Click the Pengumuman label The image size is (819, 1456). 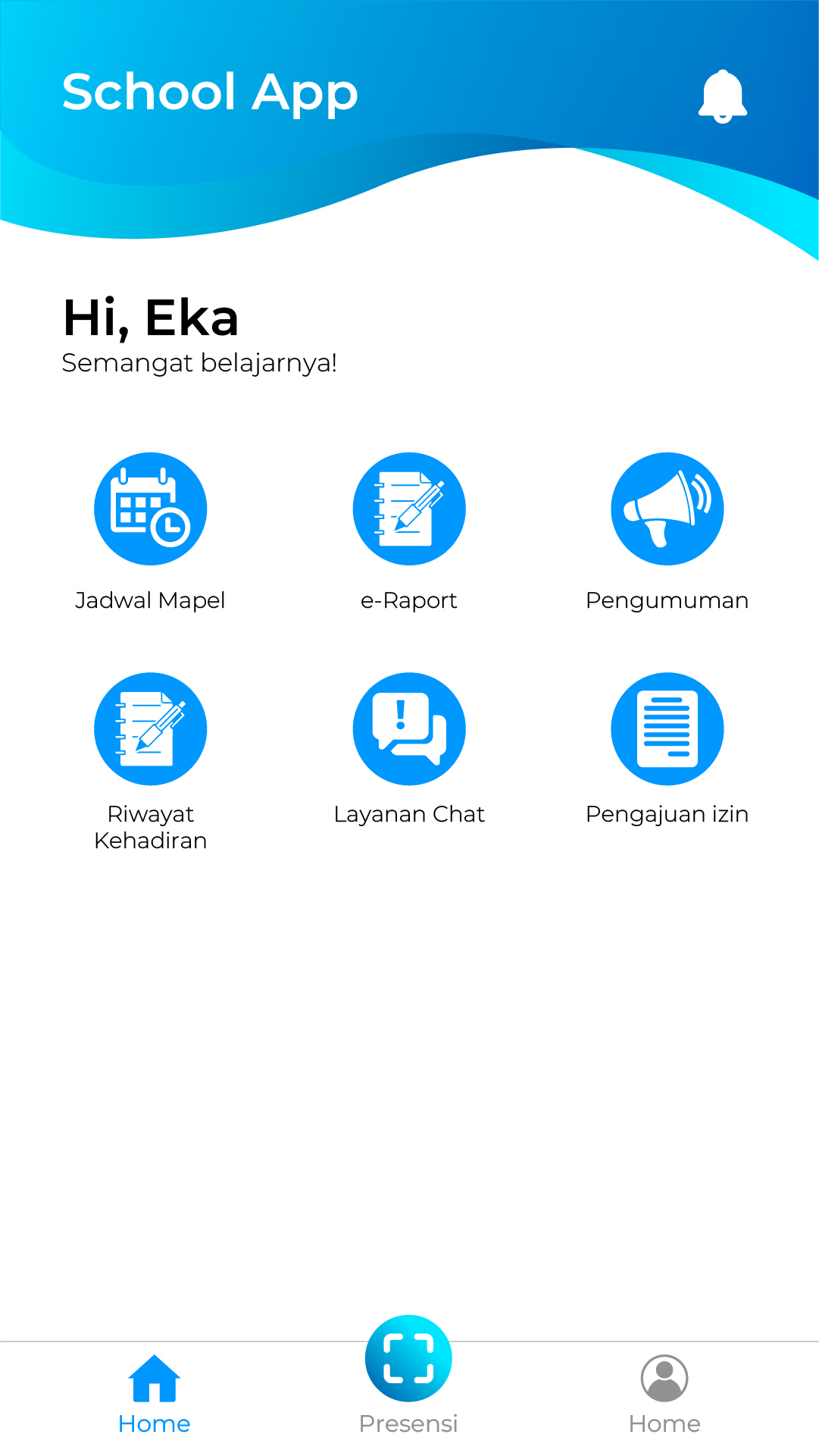pyautogui.click(x=667, y=601)
